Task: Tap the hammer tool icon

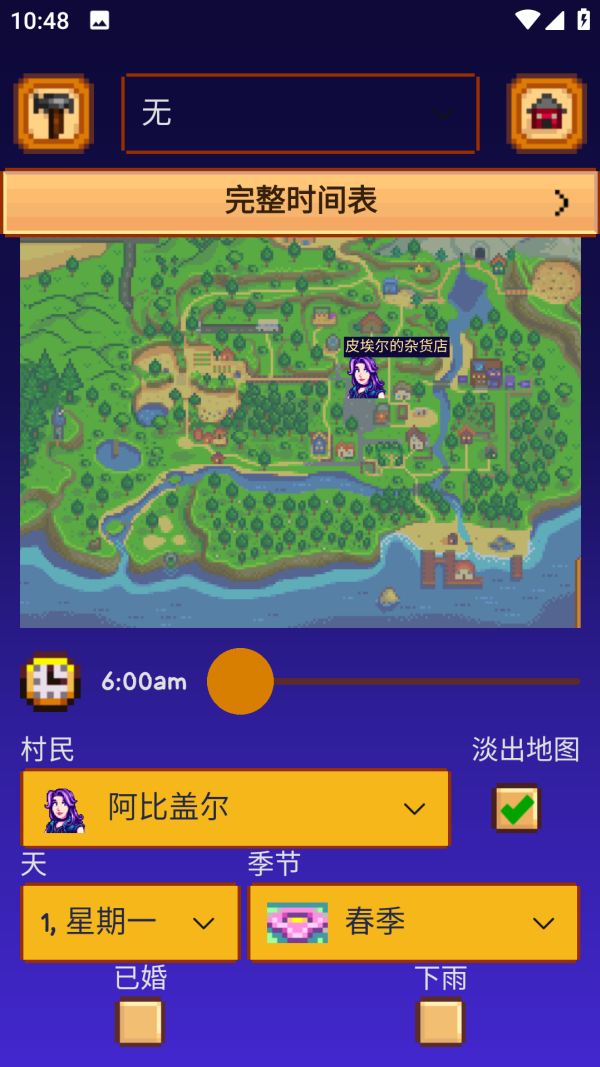Action: click(53, 113)
